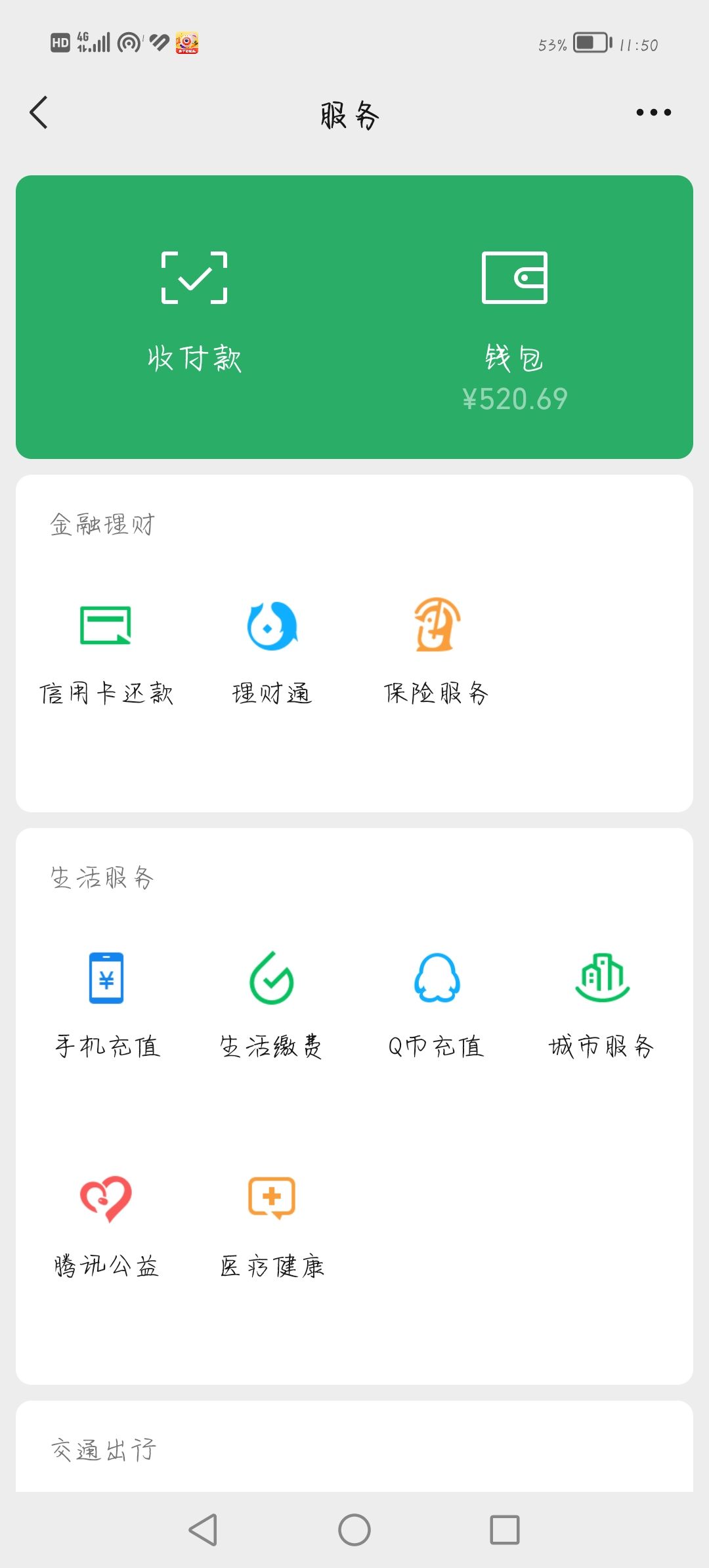The height and width of the screenshot is (1568, 709).
Task: Visit 腾讯公益 charity
Action: coord(106,1223)
